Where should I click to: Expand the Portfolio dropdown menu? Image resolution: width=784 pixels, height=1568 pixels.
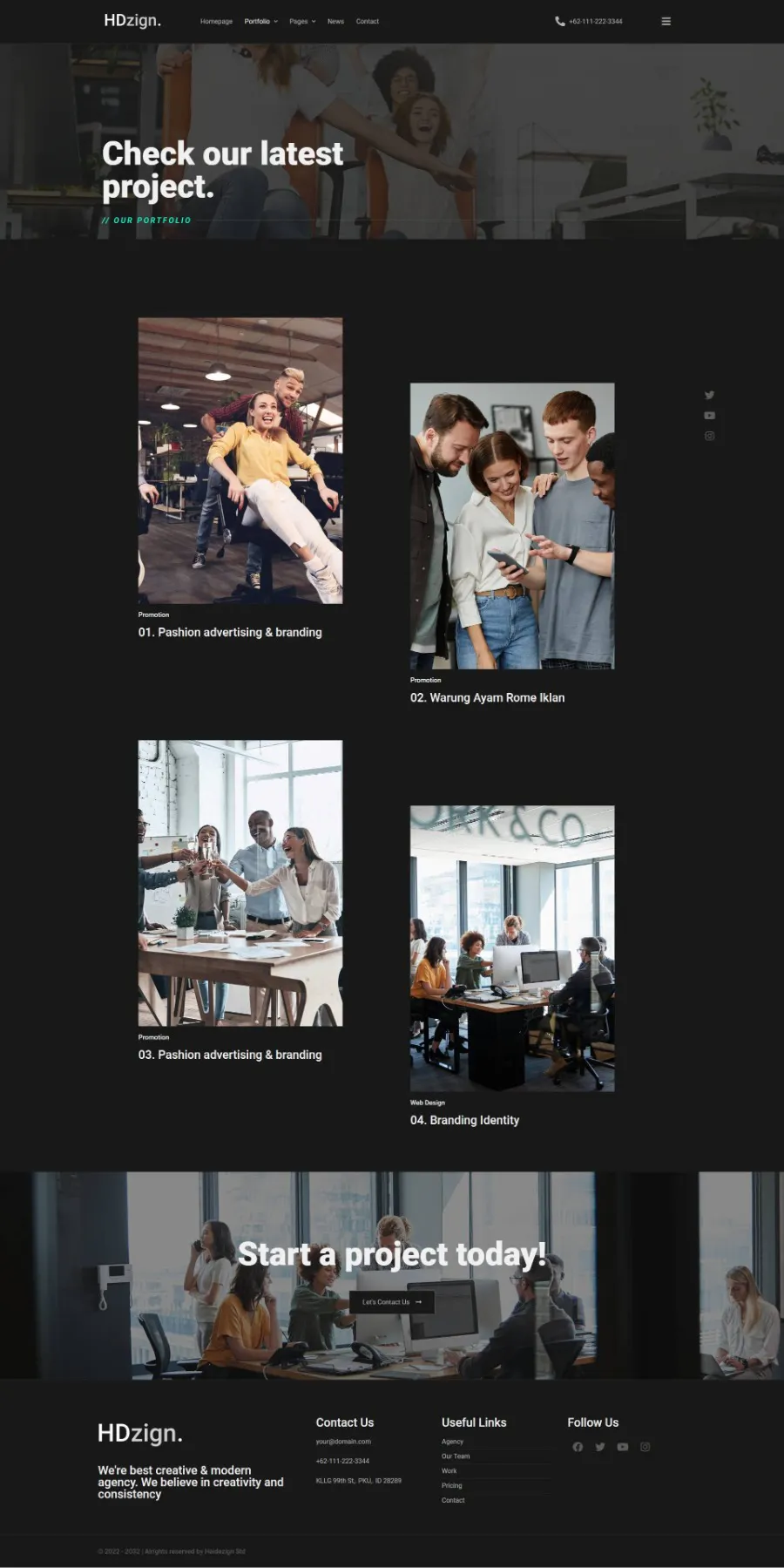click(x=260, y=21)
